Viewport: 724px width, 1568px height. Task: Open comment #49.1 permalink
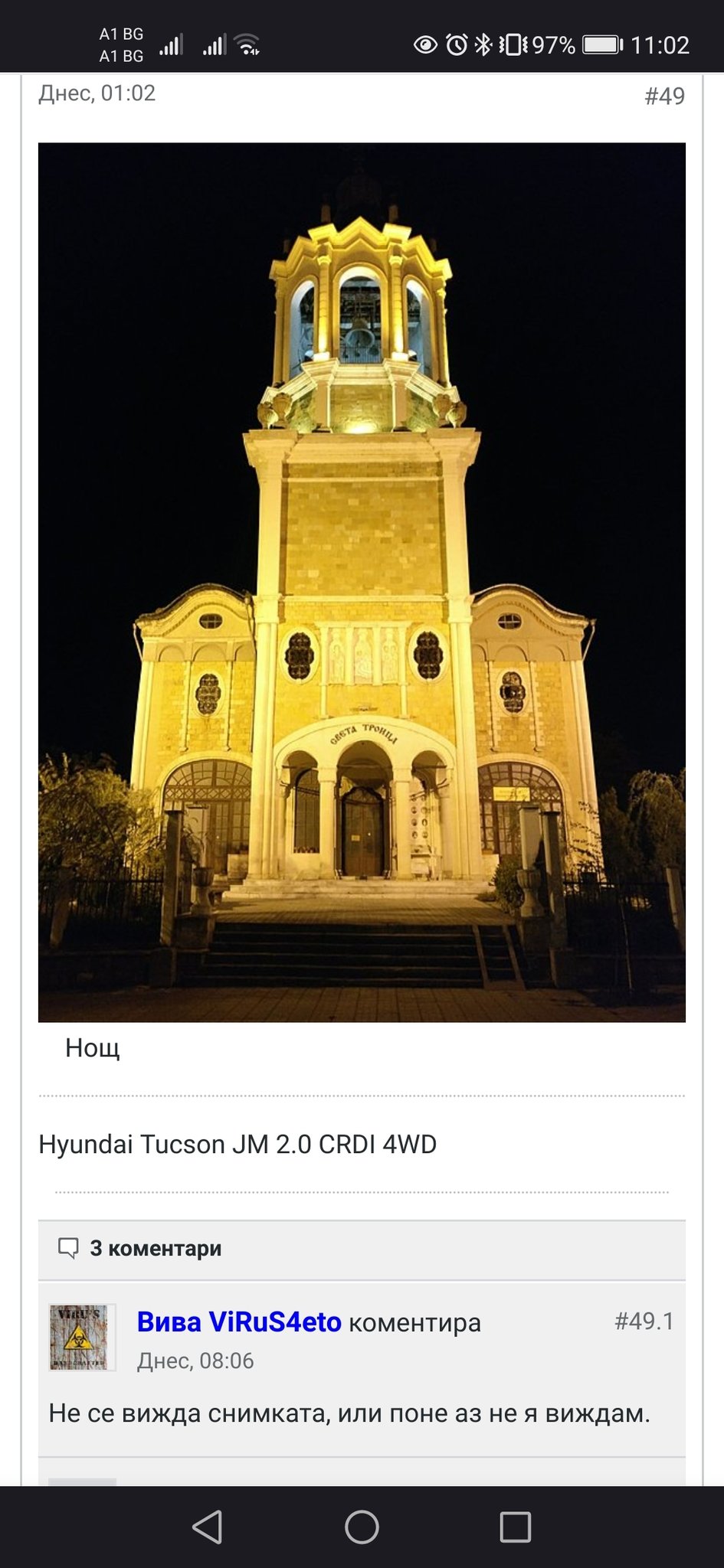click(x=644, y=1321)
